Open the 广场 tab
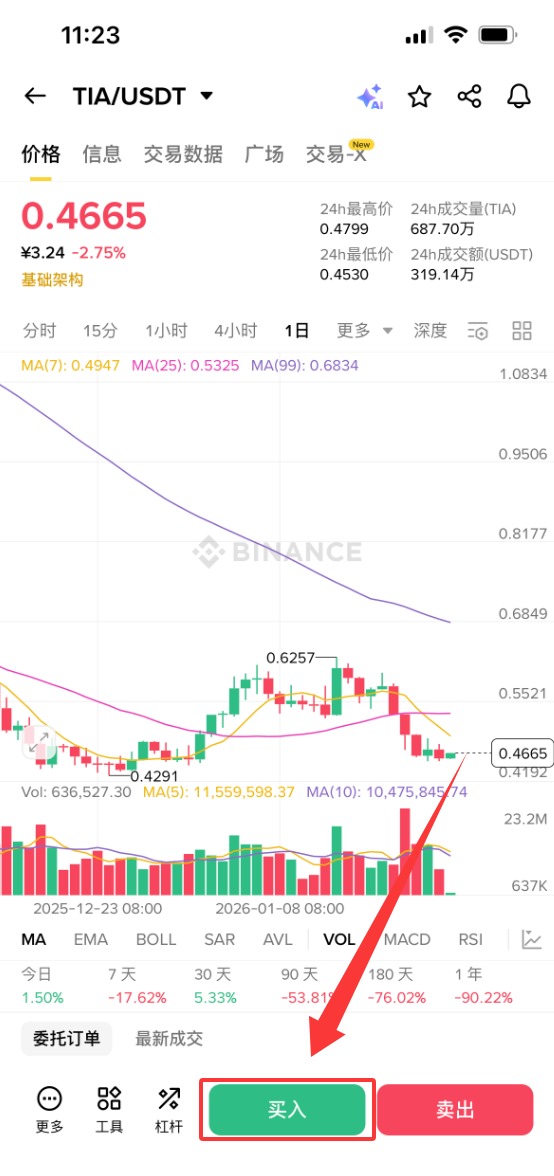The width and height of the screenshot is (554, 1176). click(264, 154)
